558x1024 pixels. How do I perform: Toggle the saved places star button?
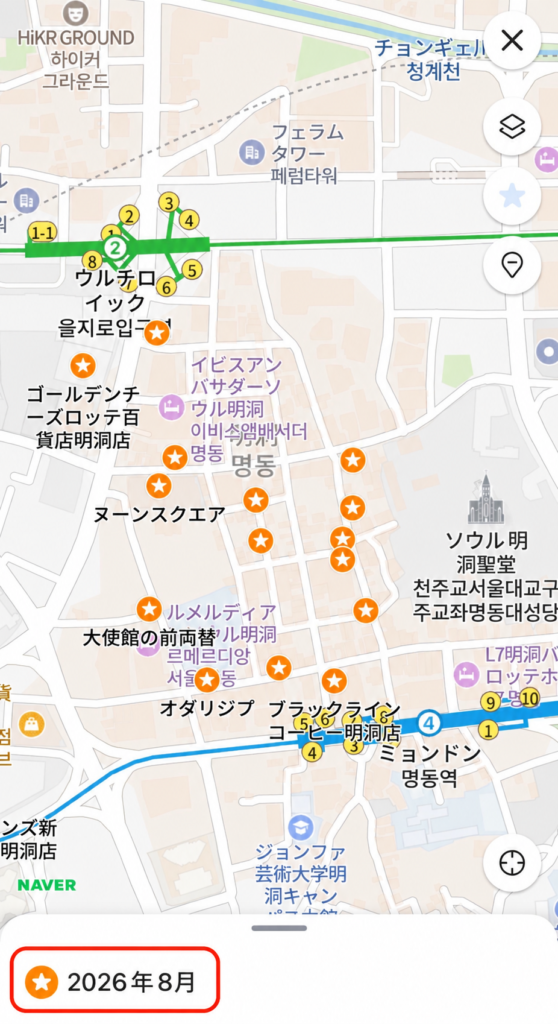tap(512, 196)
